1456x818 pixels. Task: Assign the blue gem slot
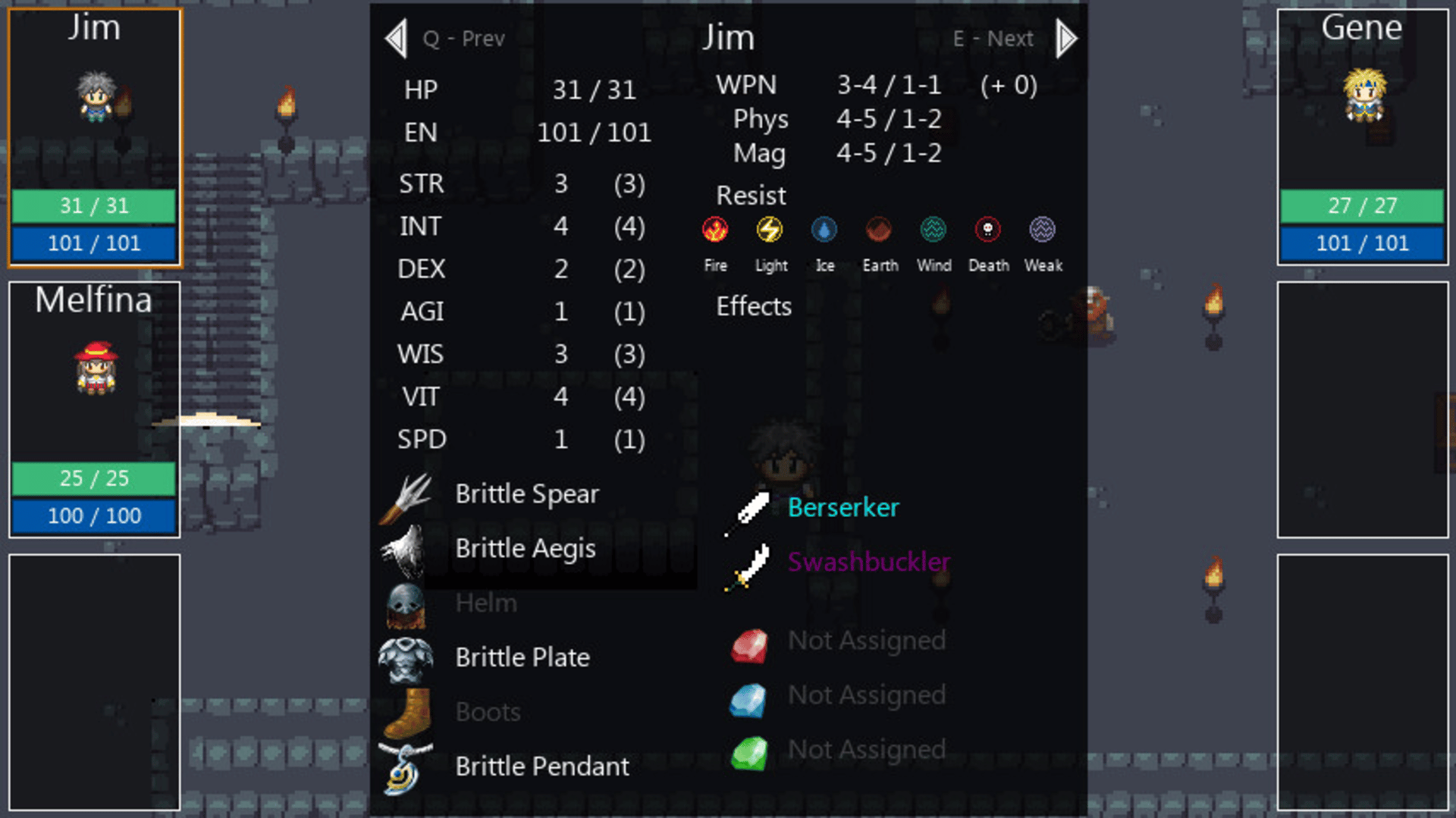pos(866,695)
